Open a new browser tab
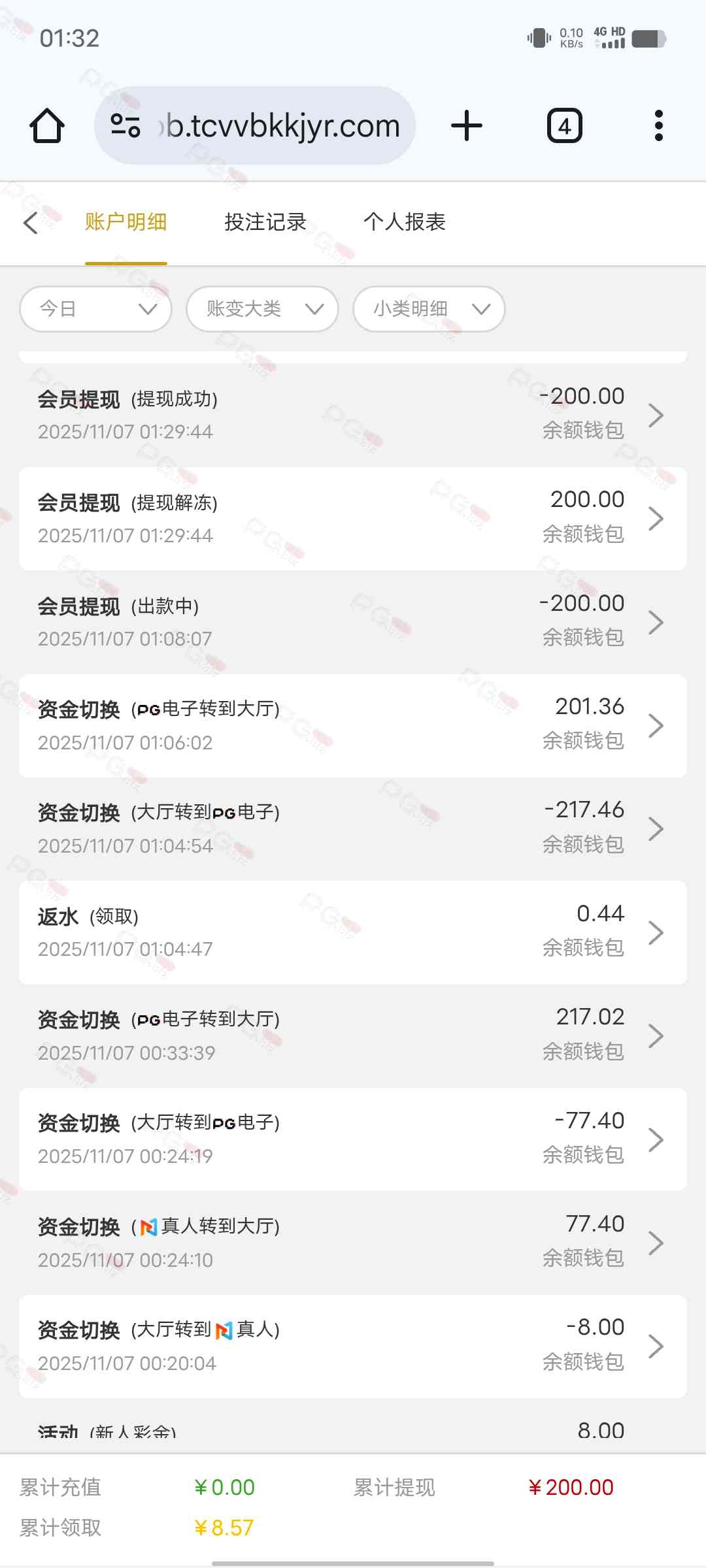The image size is (706, 1568). pos(467,125)
